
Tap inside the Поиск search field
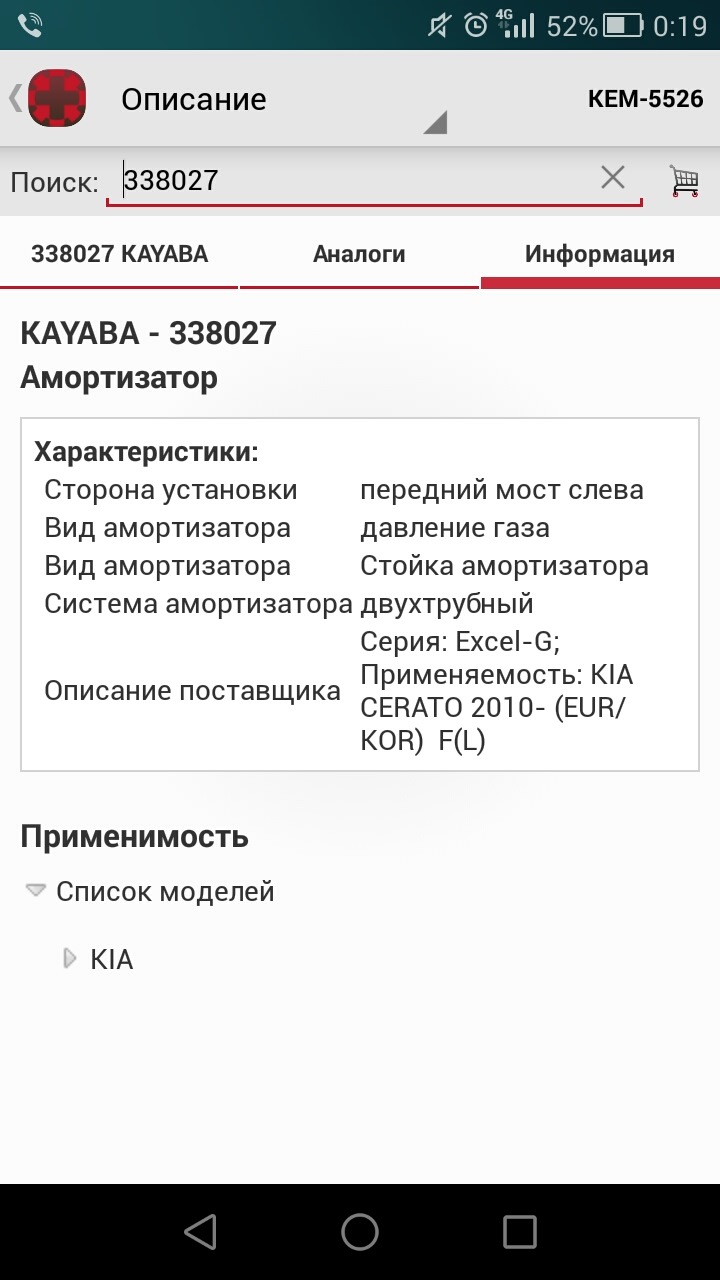[x=300, y=178]
